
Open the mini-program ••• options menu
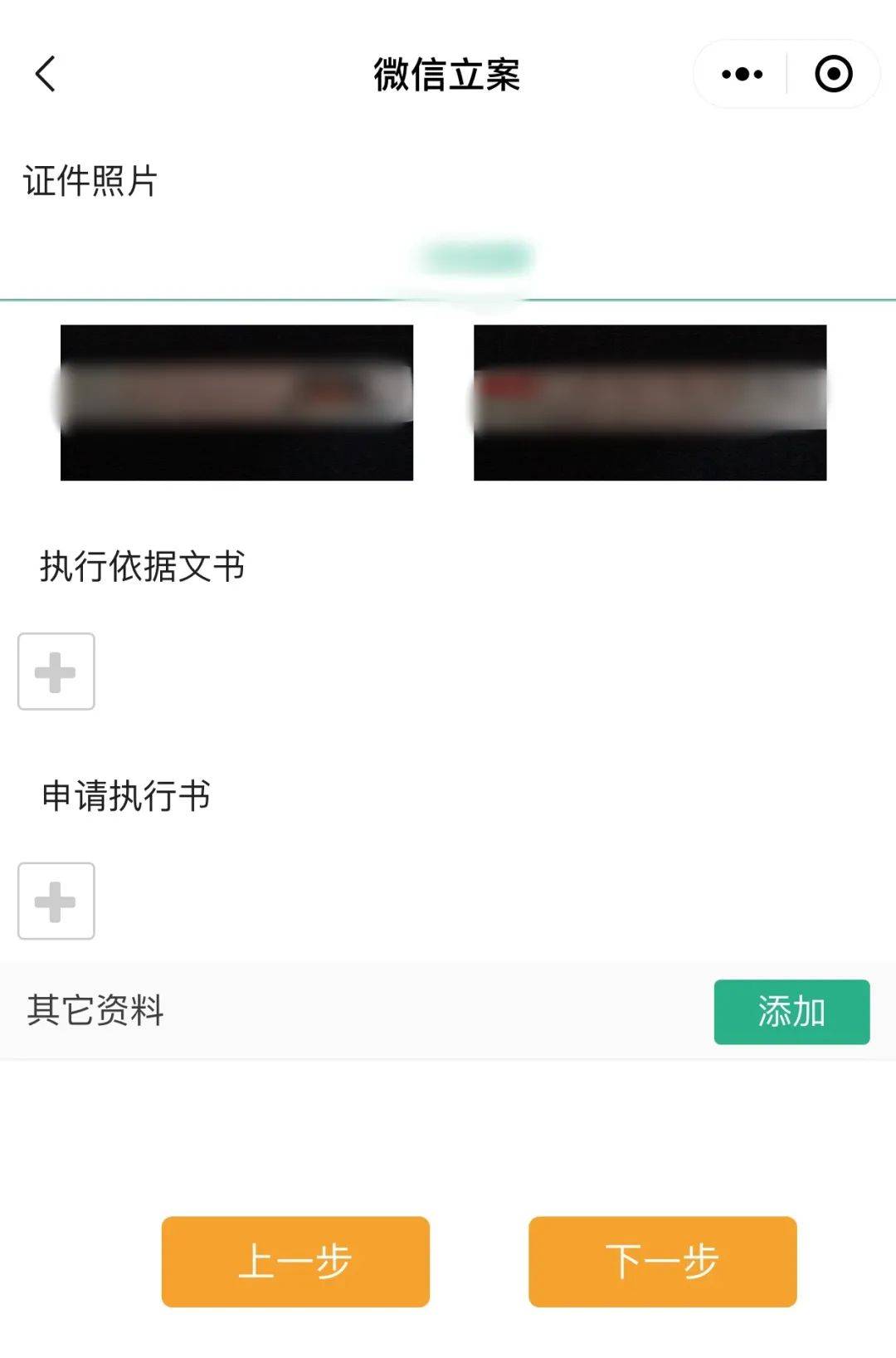[741, 73]
